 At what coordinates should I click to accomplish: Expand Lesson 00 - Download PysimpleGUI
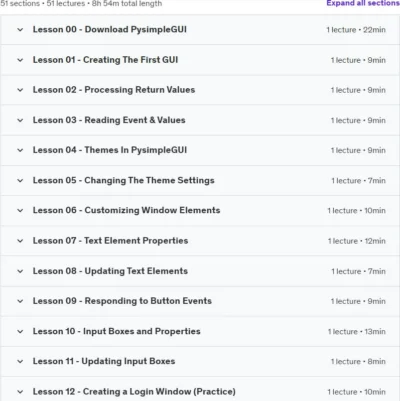click(x=200, y=30)
